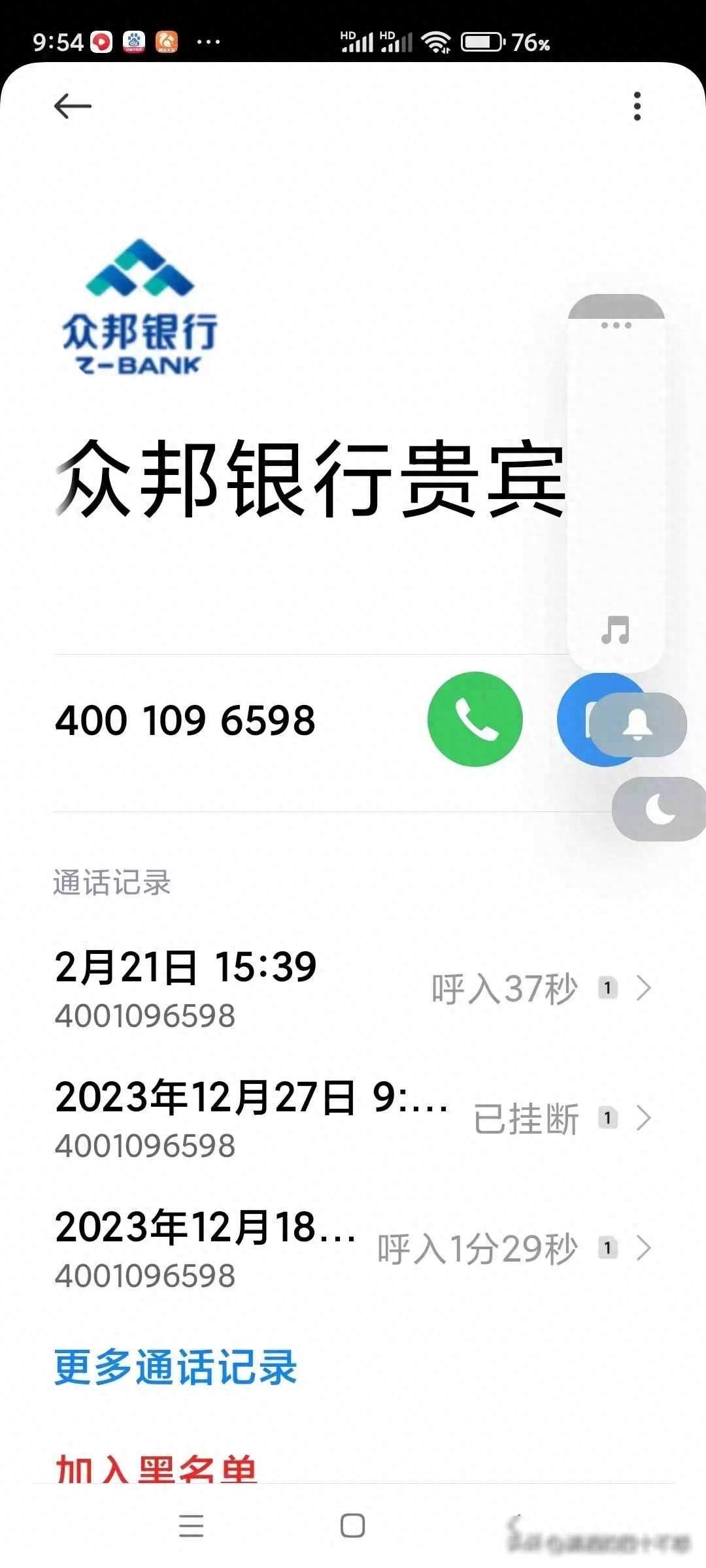View 更多通话记录
The image size is (706, 1568).
tap(175, 1367)
